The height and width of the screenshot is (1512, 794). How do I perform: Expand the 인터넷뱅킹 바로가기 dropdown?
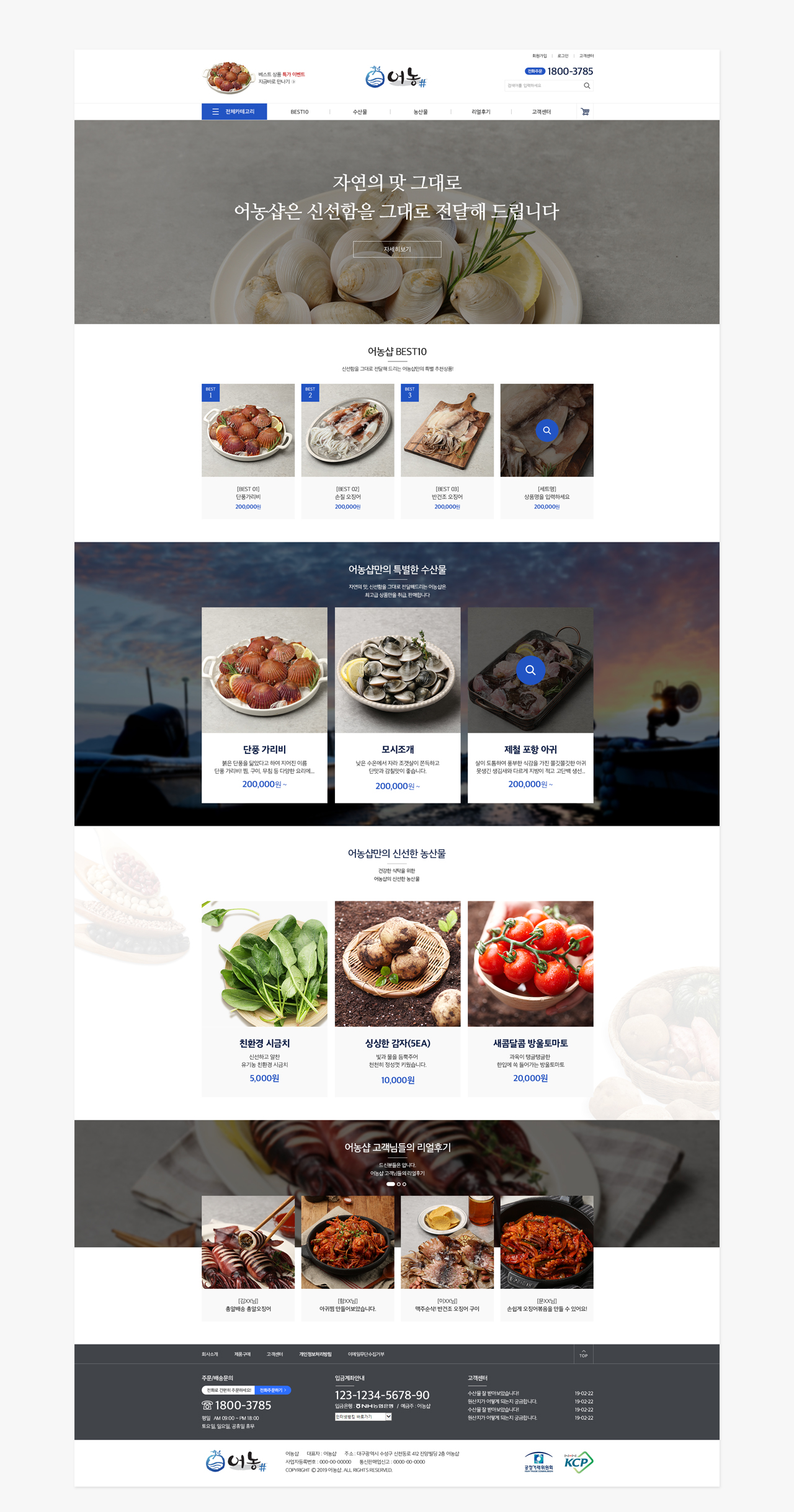pos(364,1417)
